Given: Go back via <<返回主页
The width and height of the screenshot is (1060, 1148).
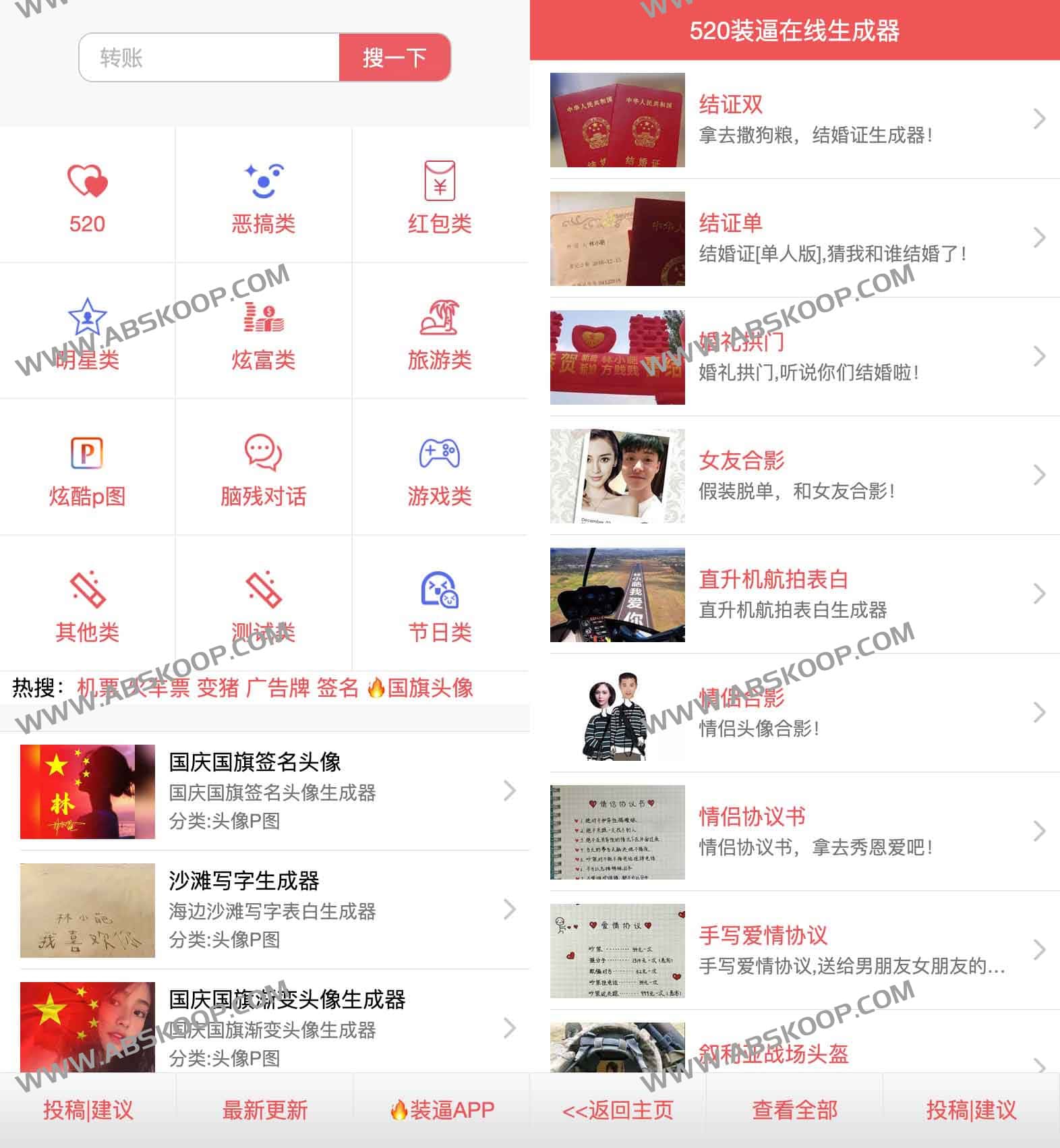Looking at the screenshot, I should pos(618,1110).
